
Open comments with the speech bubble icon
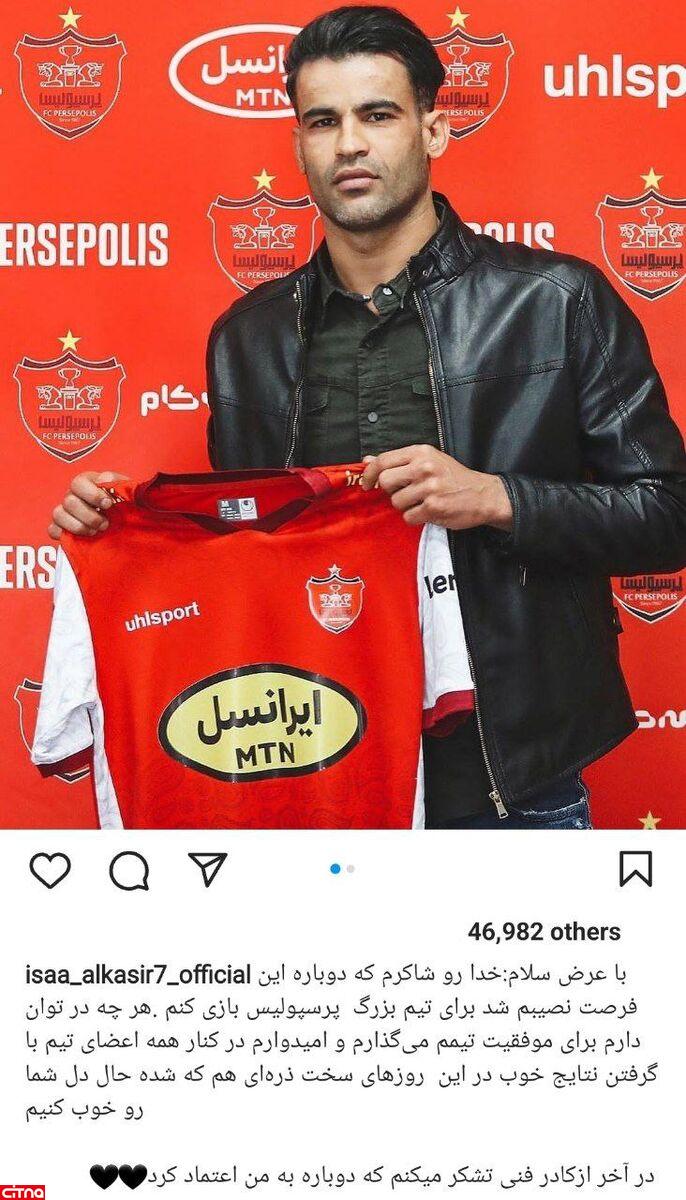pyautogui.click(x=129, y=871)
